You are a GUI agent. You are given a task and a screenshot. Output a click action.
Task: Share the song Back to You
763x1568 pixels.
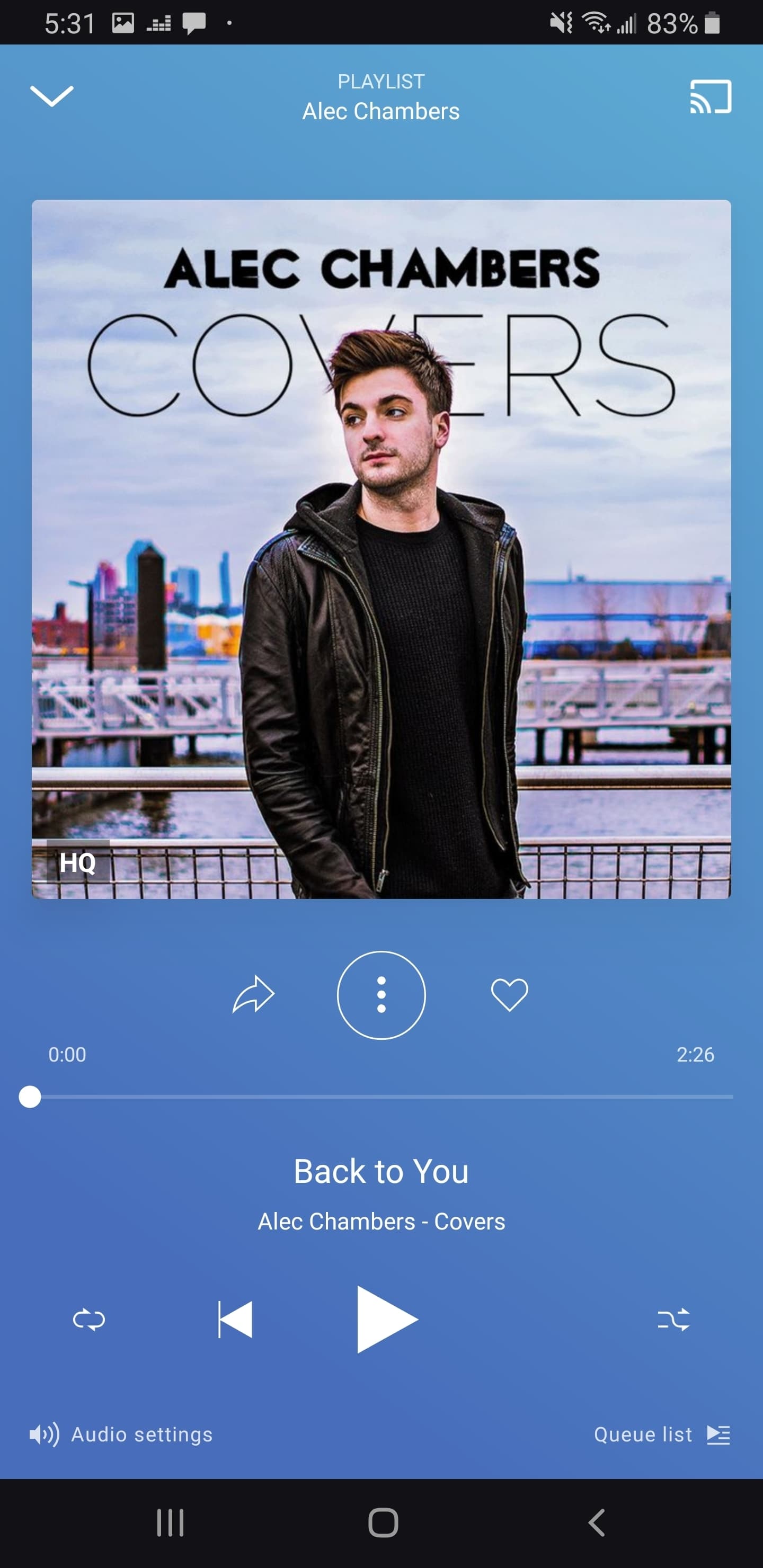(253, 995)
